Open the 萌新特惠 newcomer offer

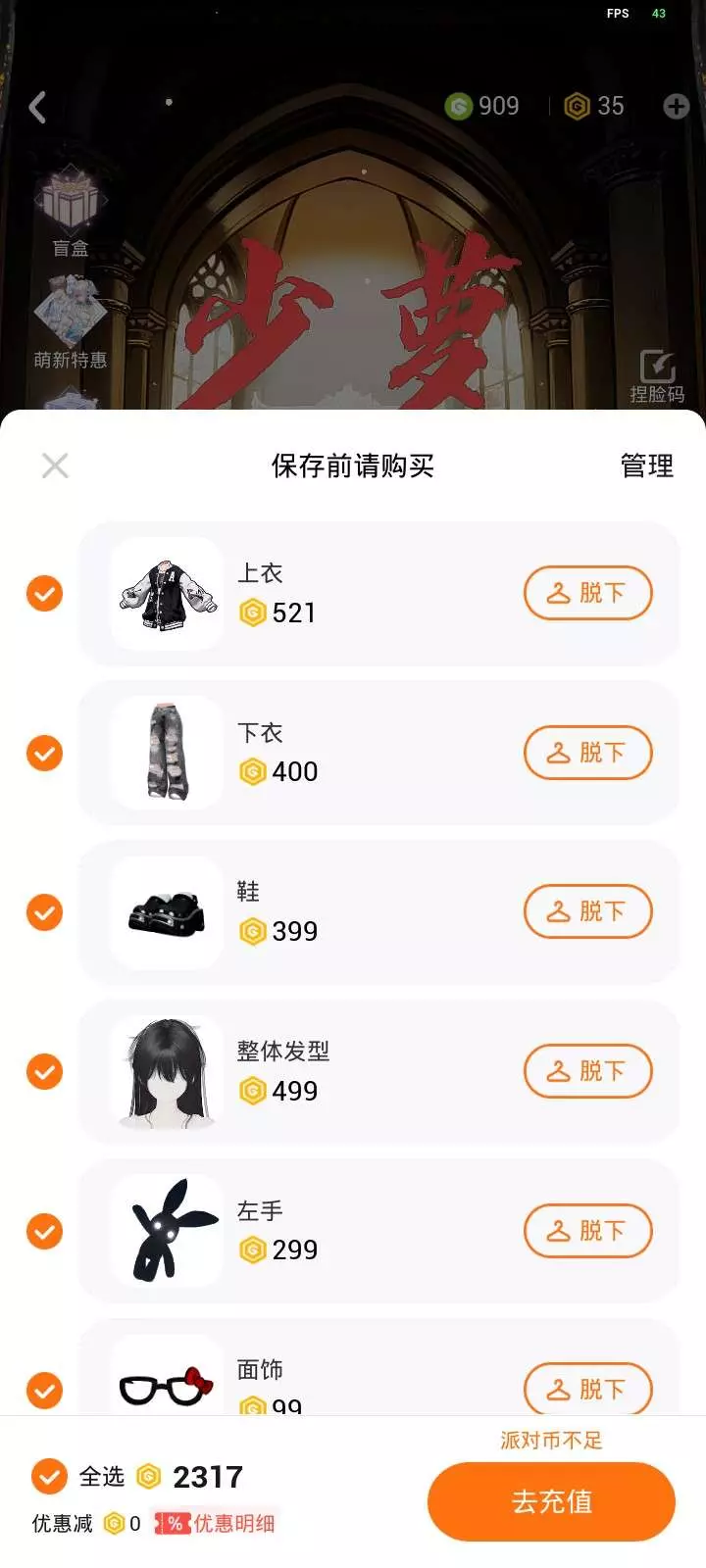tap(70, 323)
